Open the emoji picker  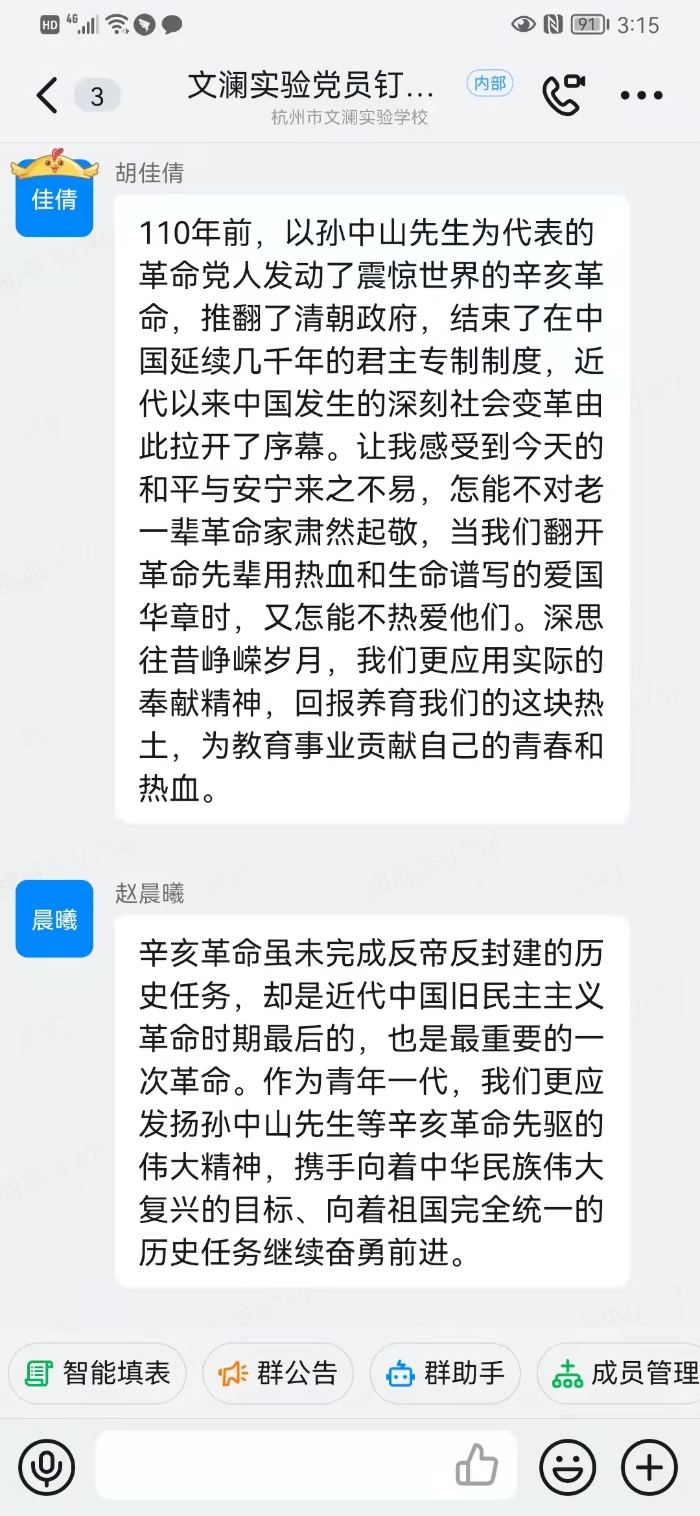(x=568, y=1467)
